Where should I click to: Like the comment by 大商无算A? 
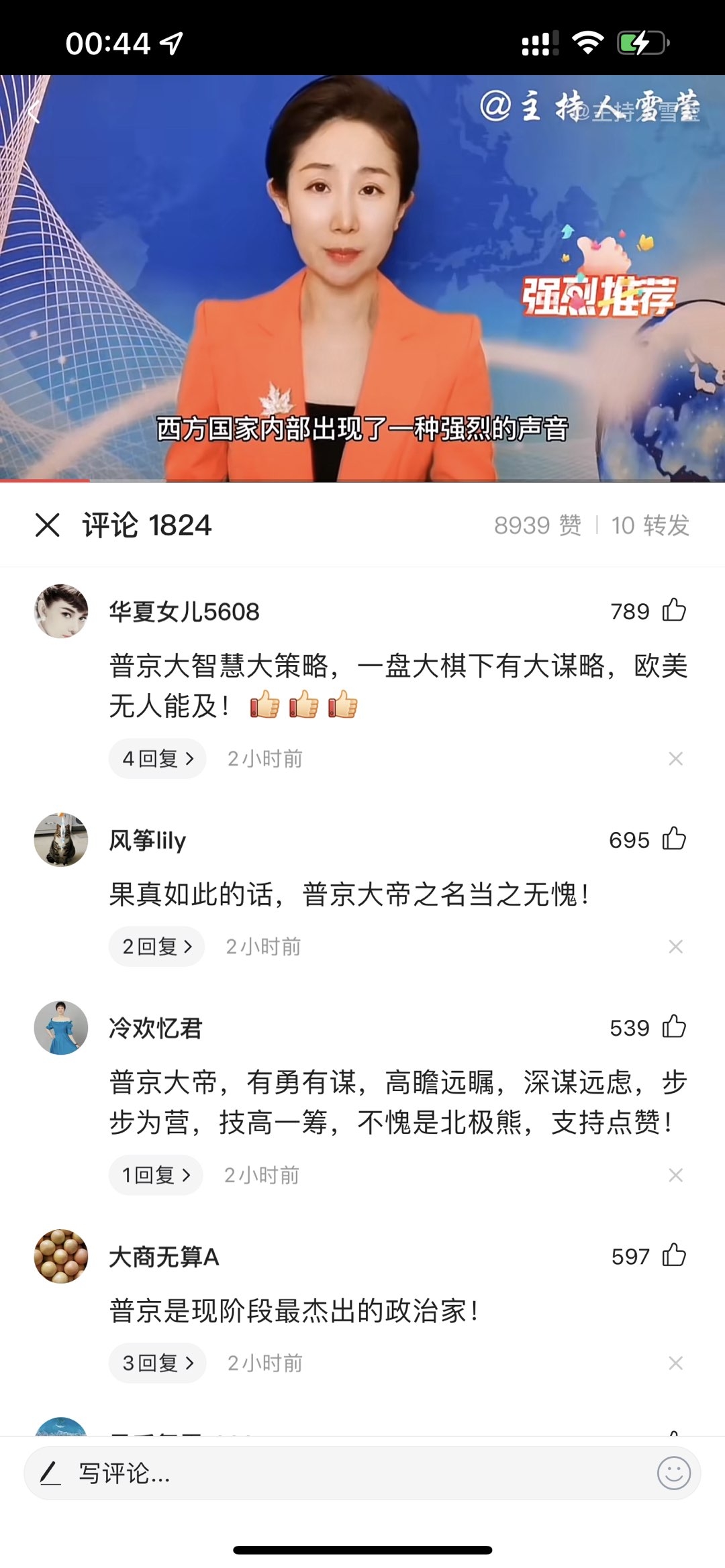pos(674,1256)
